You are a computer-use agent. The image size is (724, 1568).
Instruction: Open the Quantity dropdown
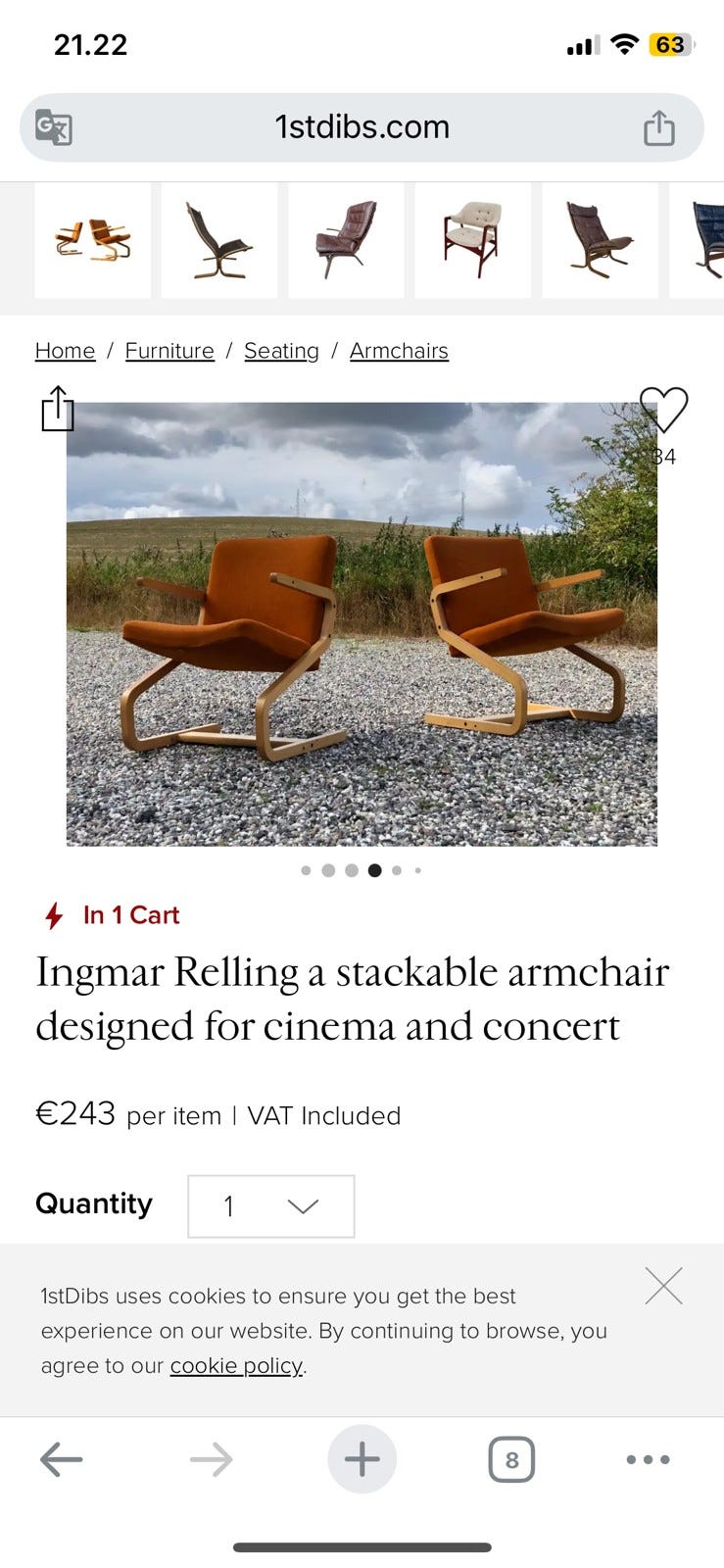[x=270, y=1206]
